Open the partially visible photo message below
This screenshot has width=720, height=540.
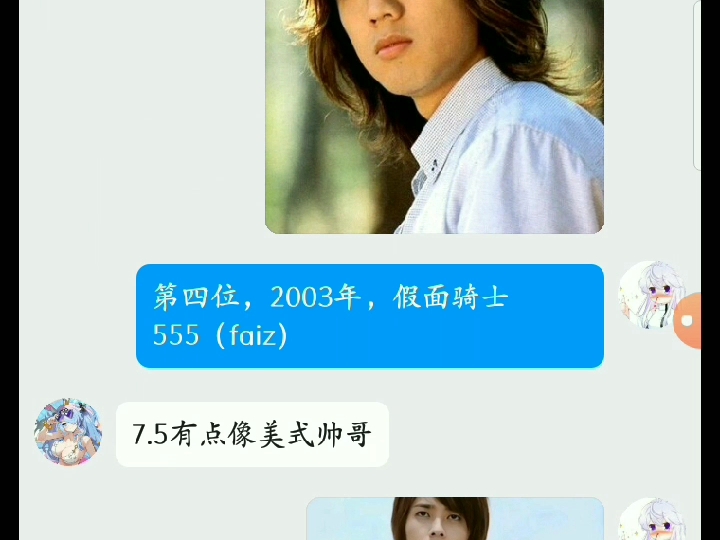(454, 519)
